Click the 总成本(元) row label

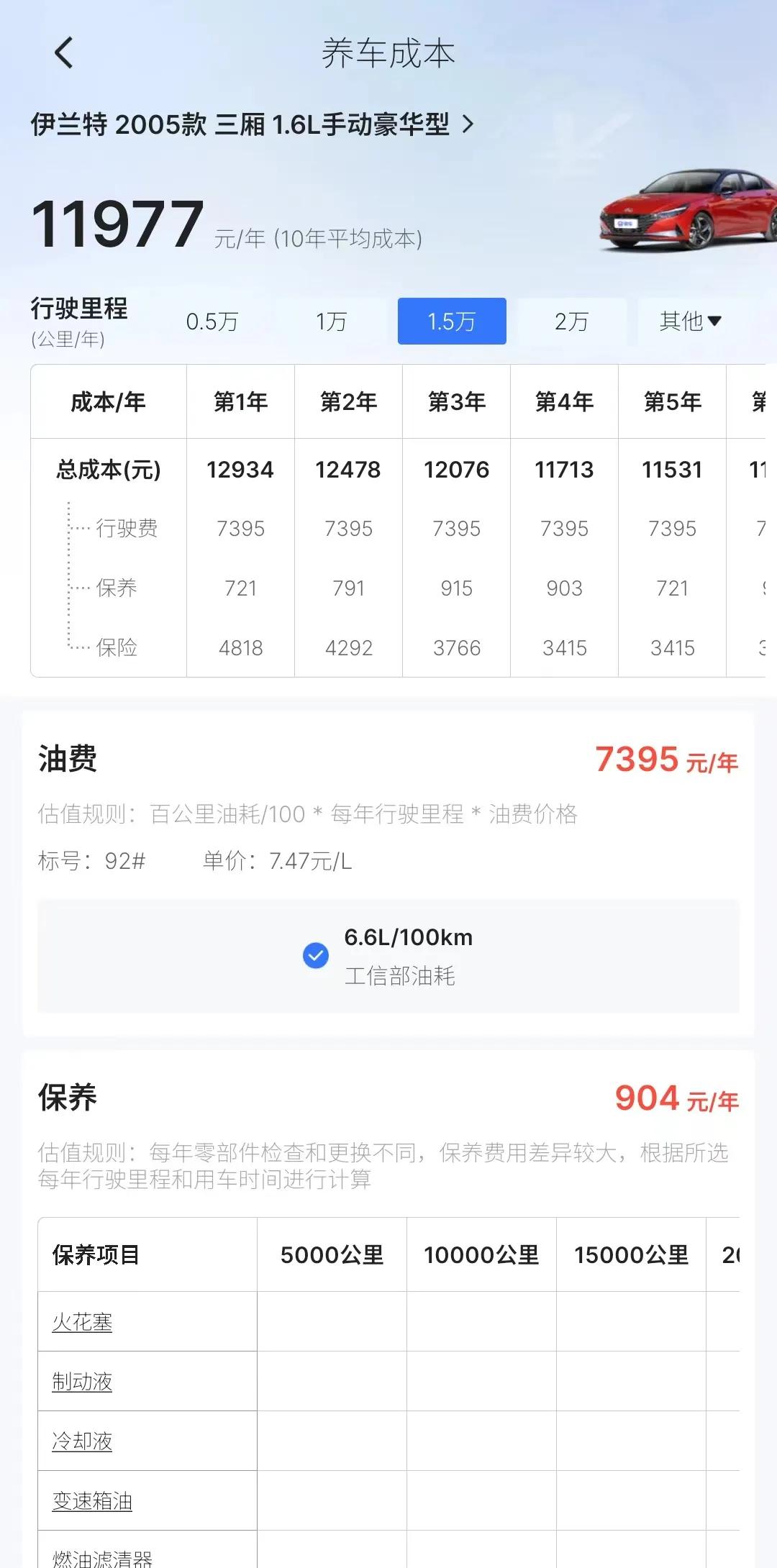[108, 469]
